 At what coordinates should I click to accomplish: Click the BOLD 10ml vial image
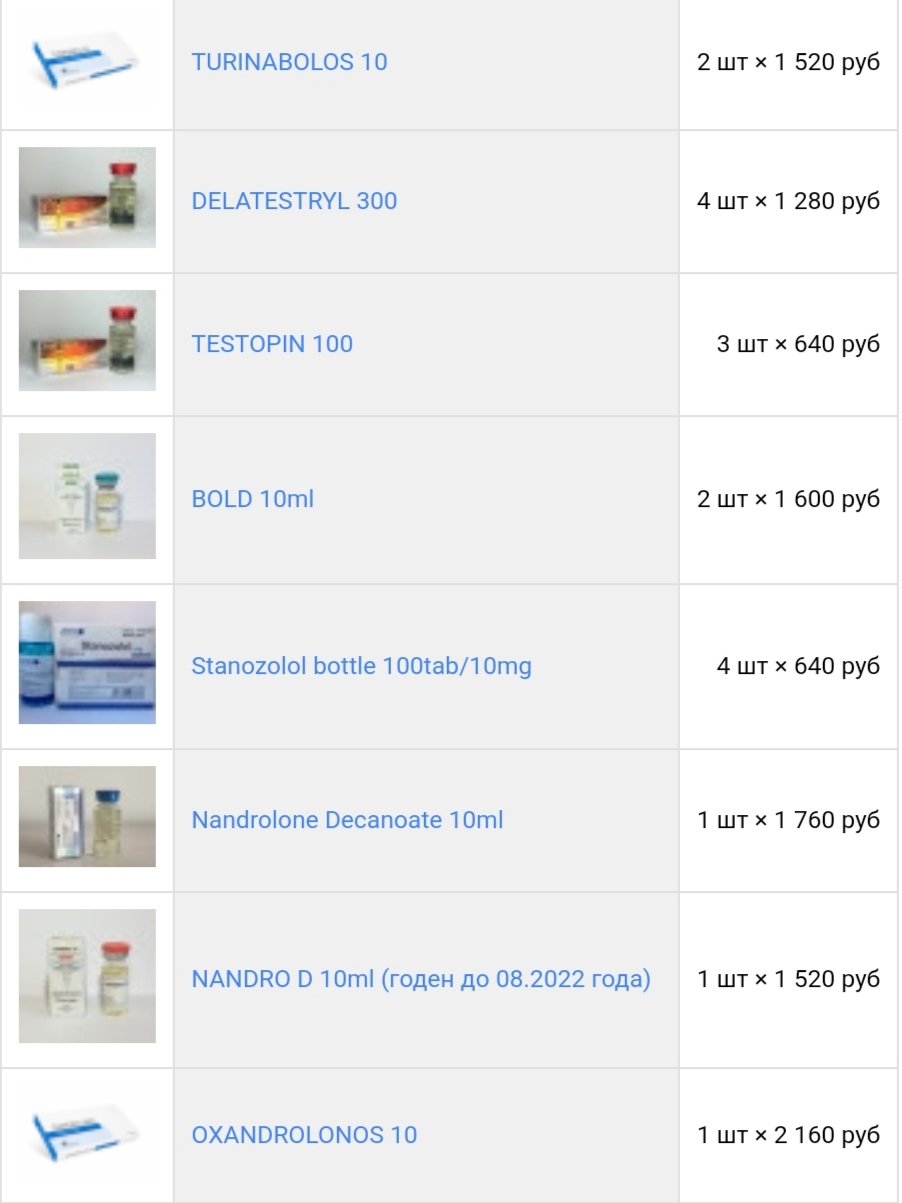88,497
